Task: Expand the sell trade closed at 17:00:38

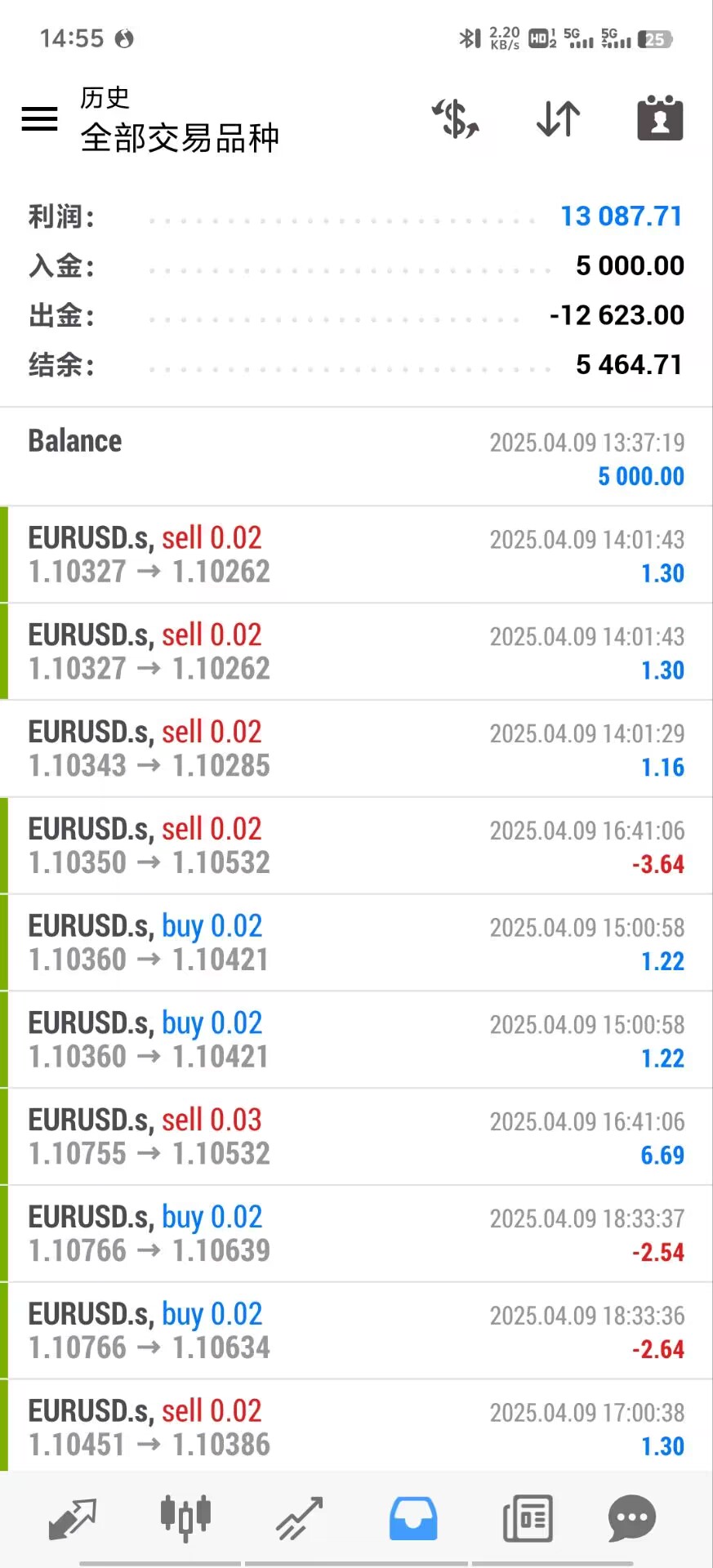Action: point(356,1427)
